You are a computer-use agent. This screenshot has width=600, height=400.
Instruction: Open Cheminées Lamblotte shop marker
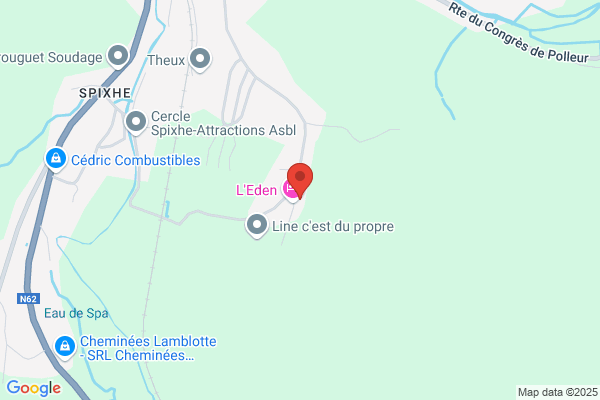tap(65, 347)
